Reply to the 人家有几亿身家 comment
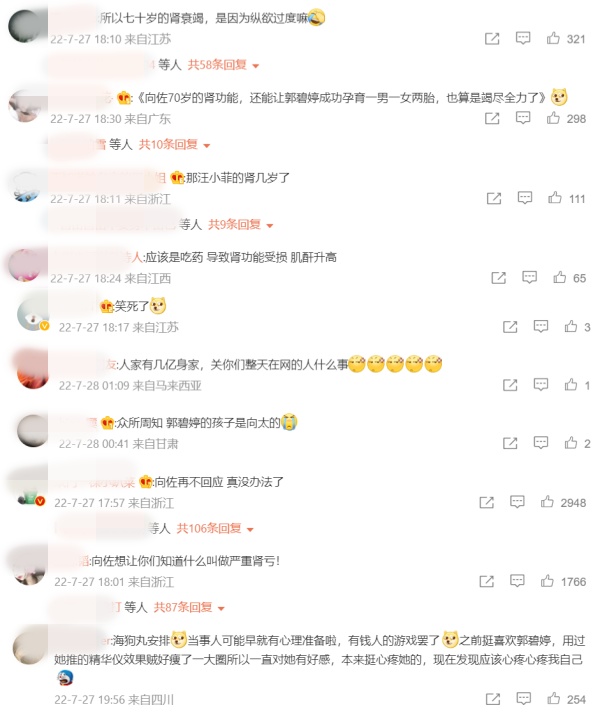 pos(540,385)
